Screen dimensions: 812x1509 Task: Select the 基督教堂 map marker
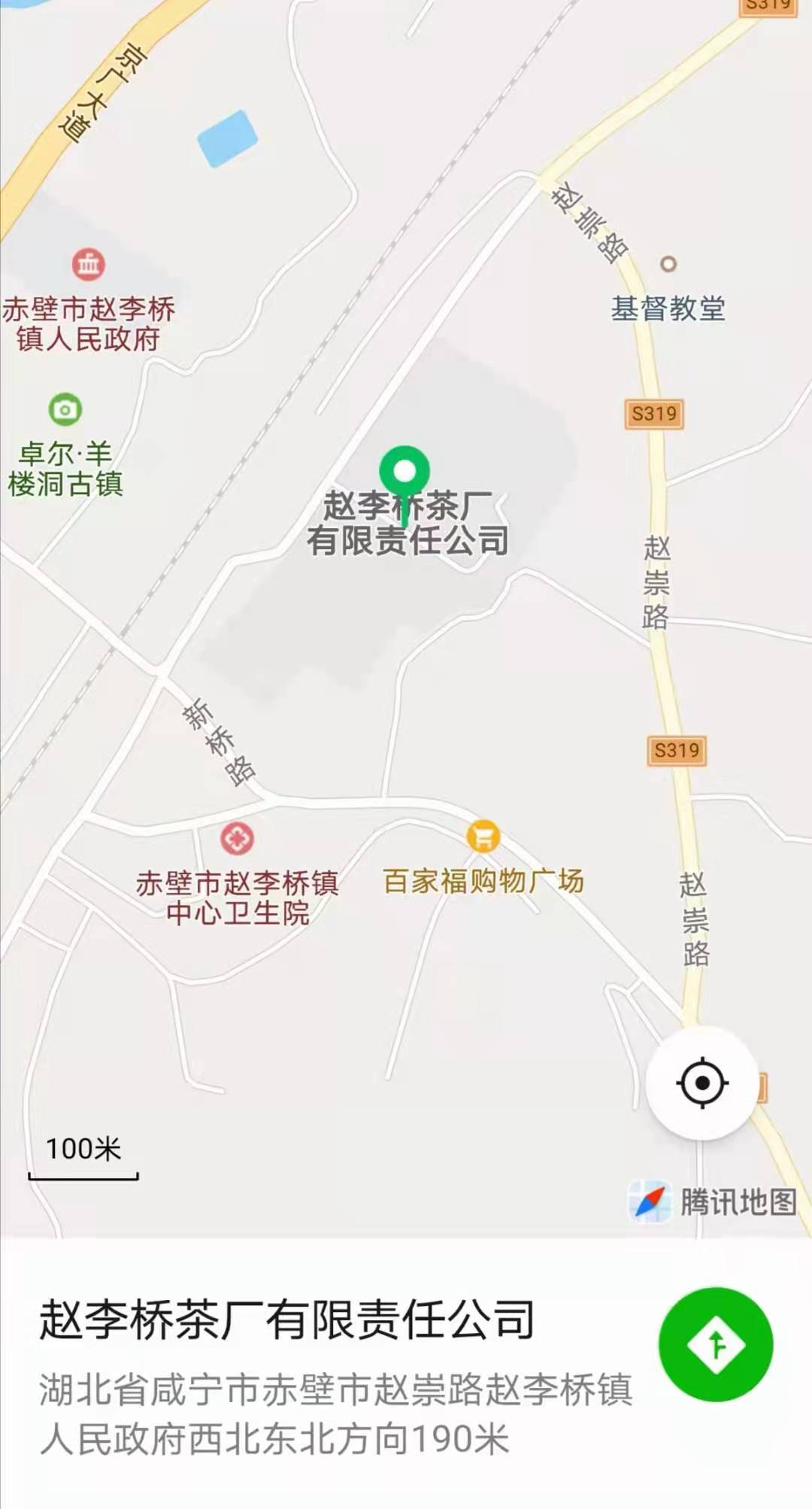tap(668, 264)
